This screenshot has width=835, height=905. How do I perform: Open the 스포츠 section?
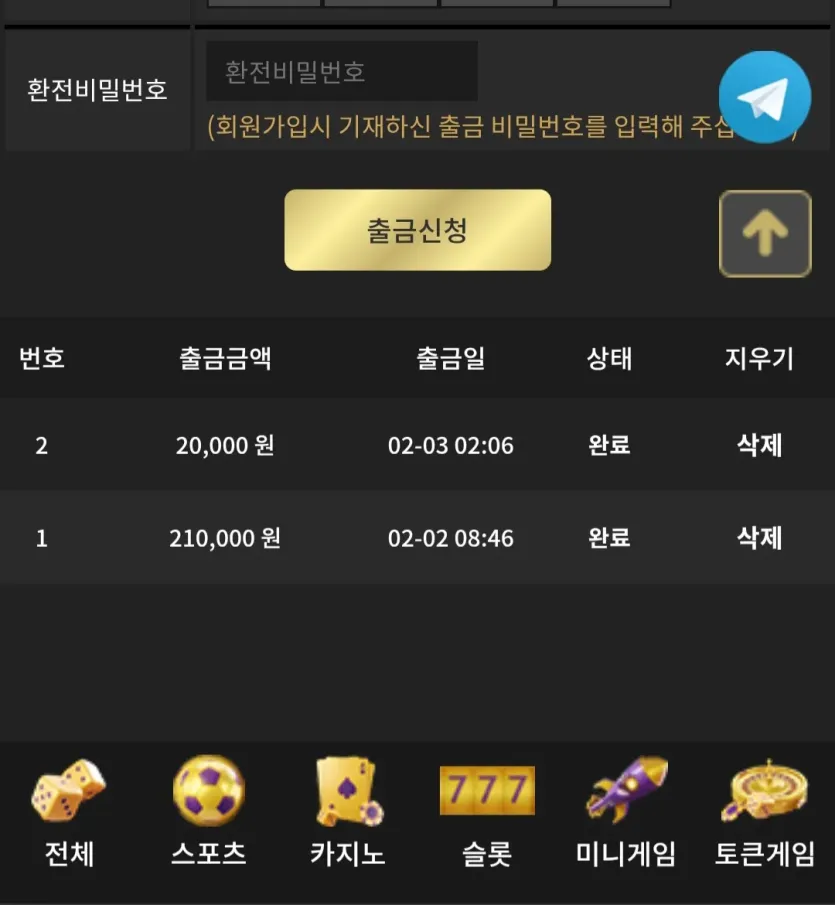[x=208, y=813]
